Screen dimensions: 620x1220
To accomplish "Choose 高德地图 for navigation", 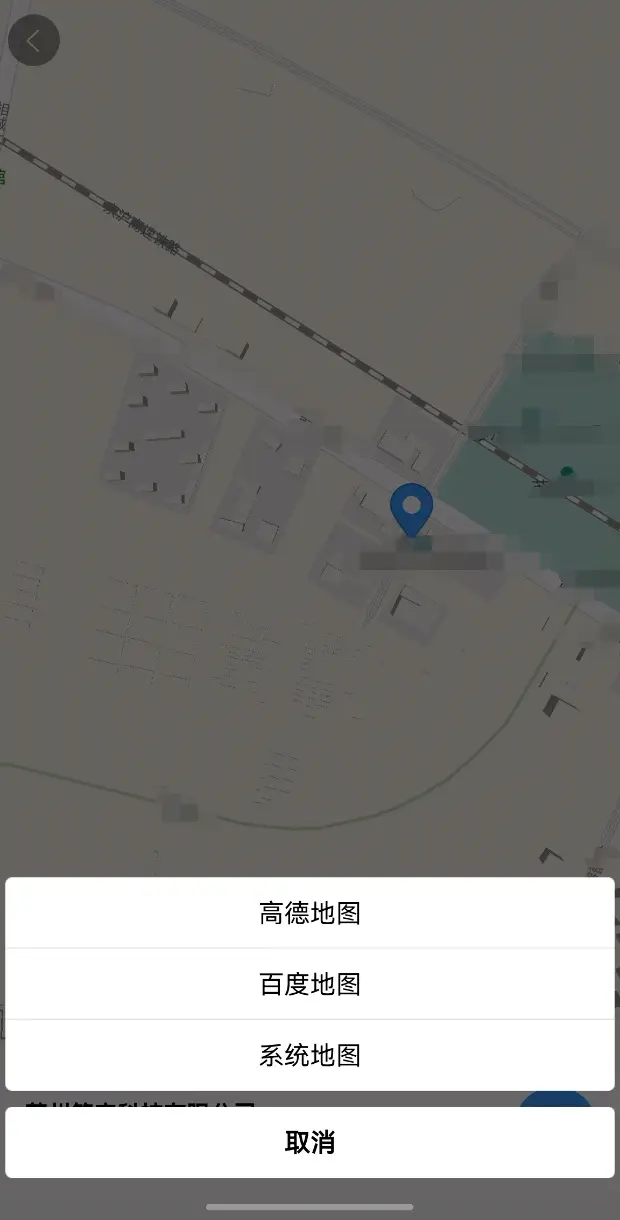I will point(310,913).
